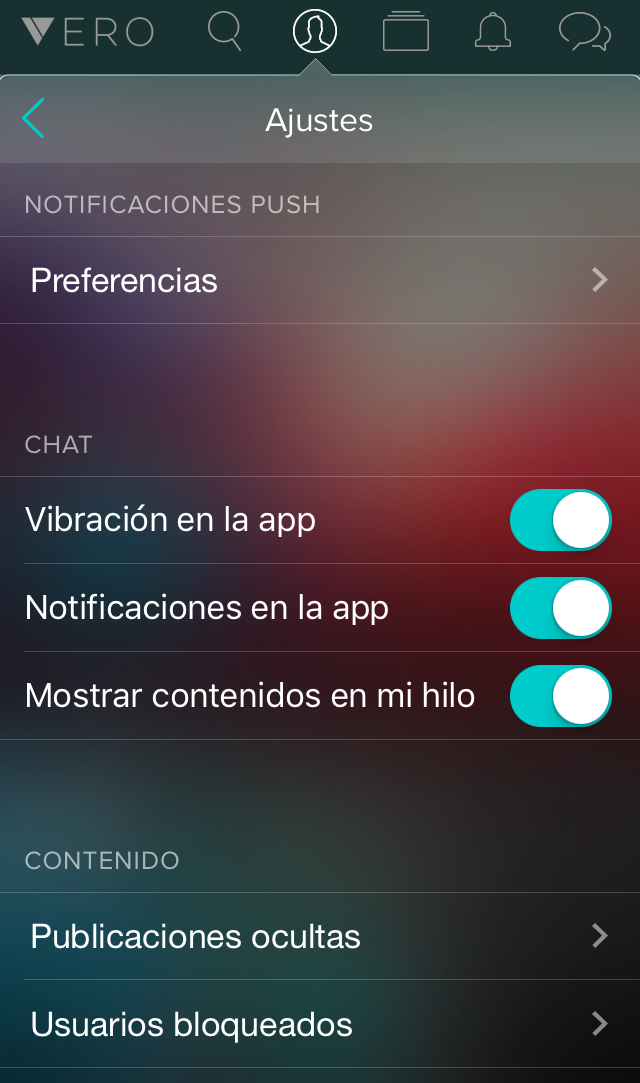640x1083 pixels.
Task: View Usuarios bloqueados list
Action: pyautogui.click(x=320, y=1024)
